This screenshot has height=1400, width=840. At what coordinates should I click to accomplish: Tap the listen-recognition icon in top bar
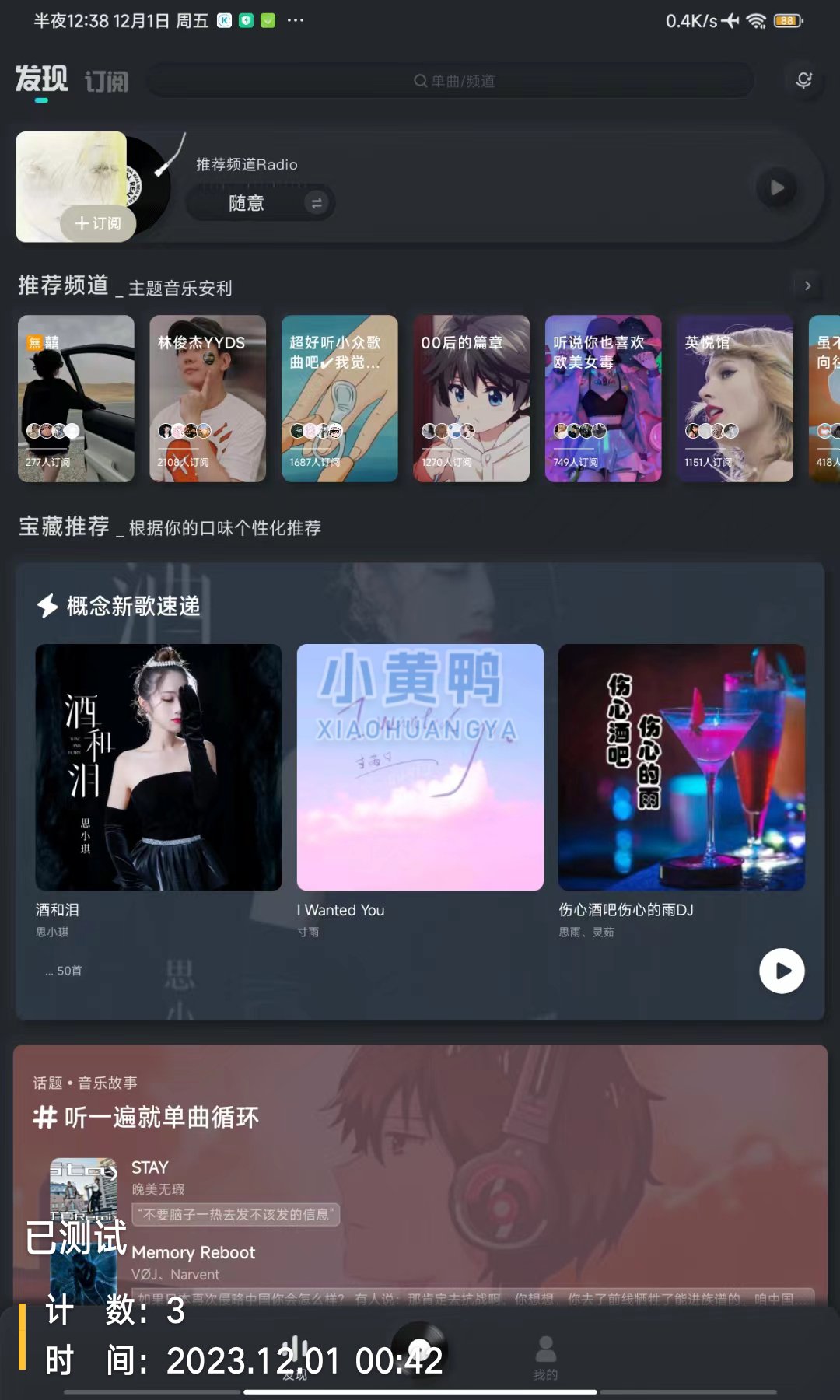click(x=803, y=80)
